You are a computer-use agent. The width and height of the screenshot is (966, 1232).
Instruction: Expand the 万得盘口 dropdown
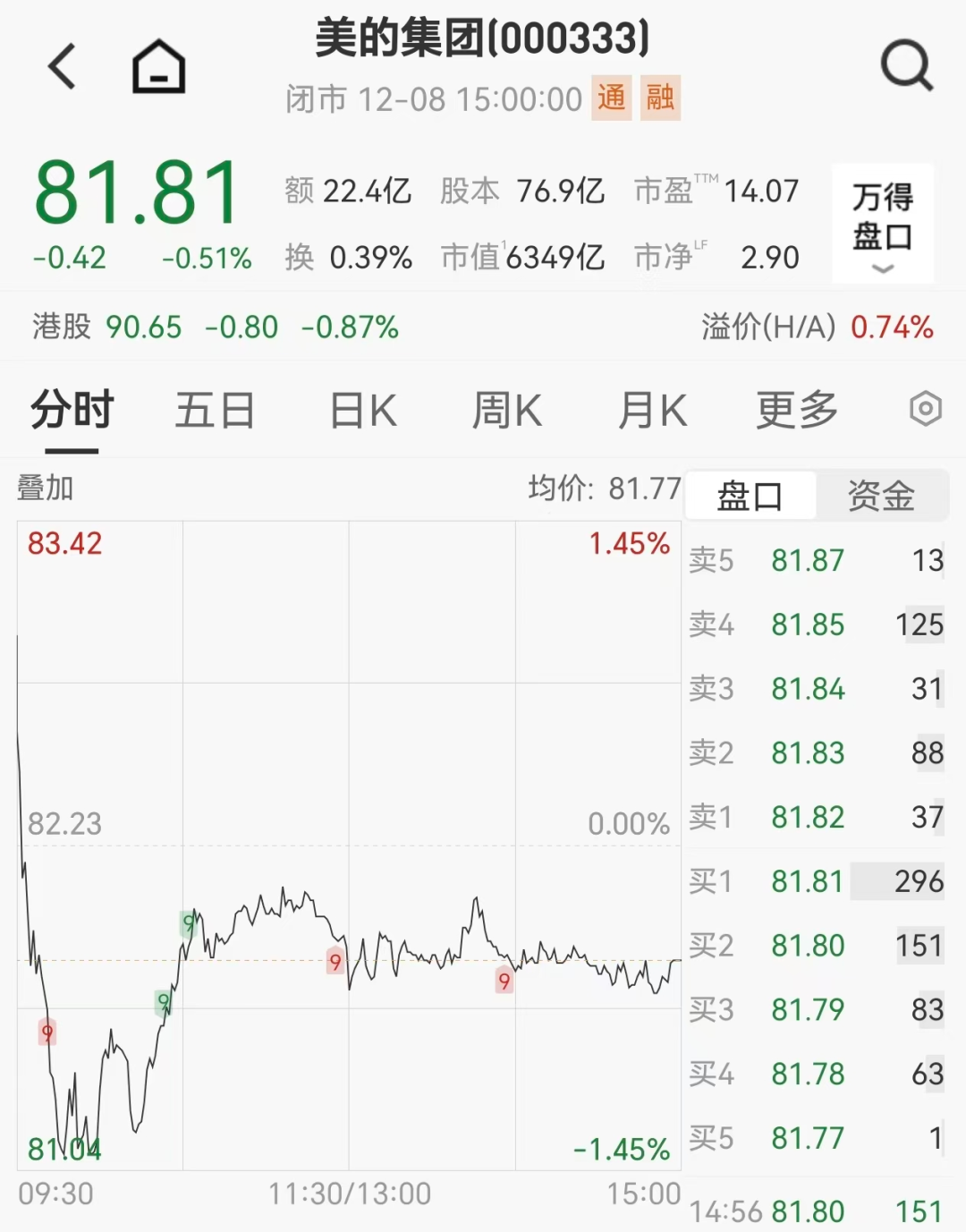pos(883,225)
